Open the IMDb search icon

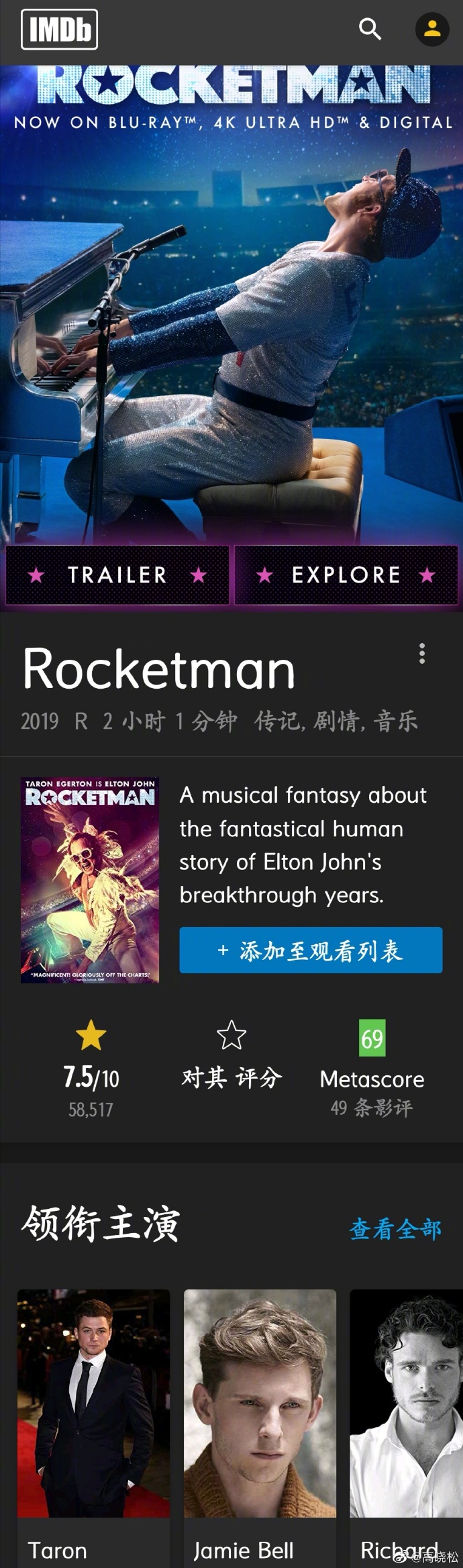(x=370, y=30)
